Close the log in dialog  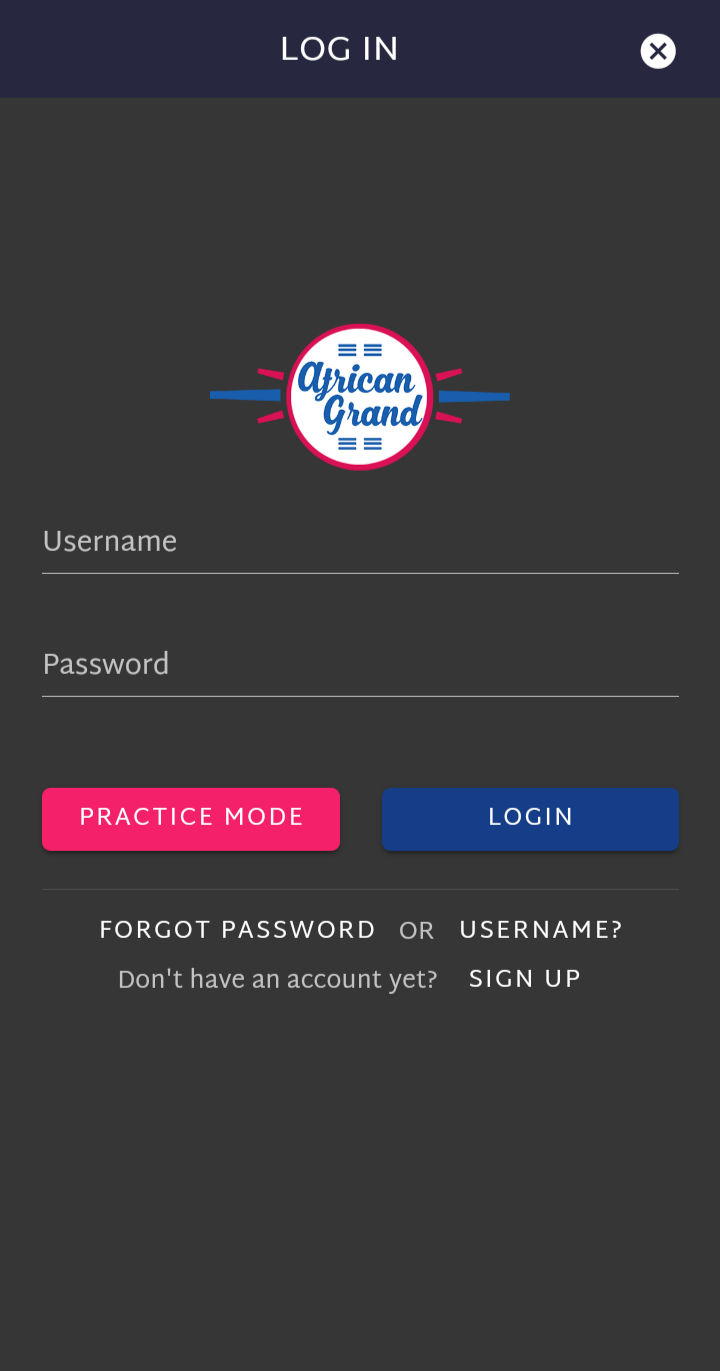658,51
